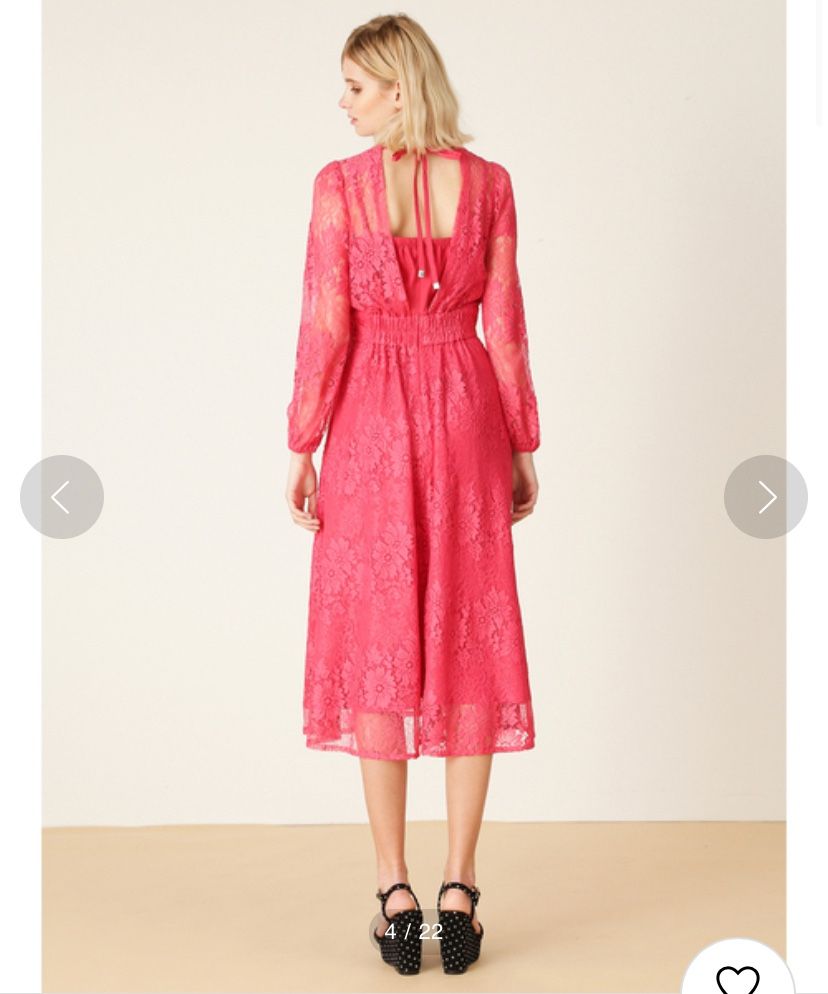
Task: Show the next product photo
Action: point(765,497)
